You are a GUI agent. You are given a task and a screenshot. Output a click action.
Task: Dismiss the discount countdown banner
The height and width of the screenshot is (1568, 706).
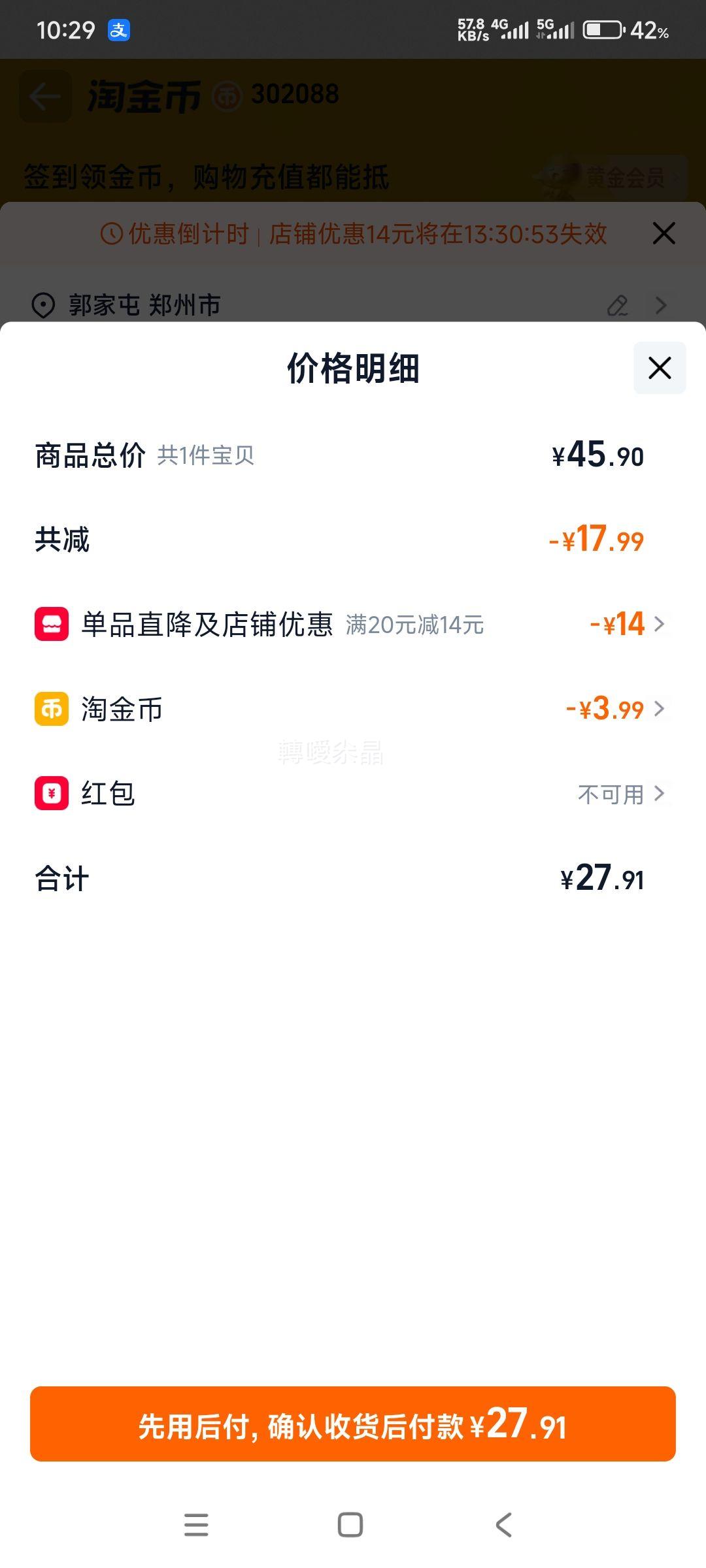[x=664, y=233]
